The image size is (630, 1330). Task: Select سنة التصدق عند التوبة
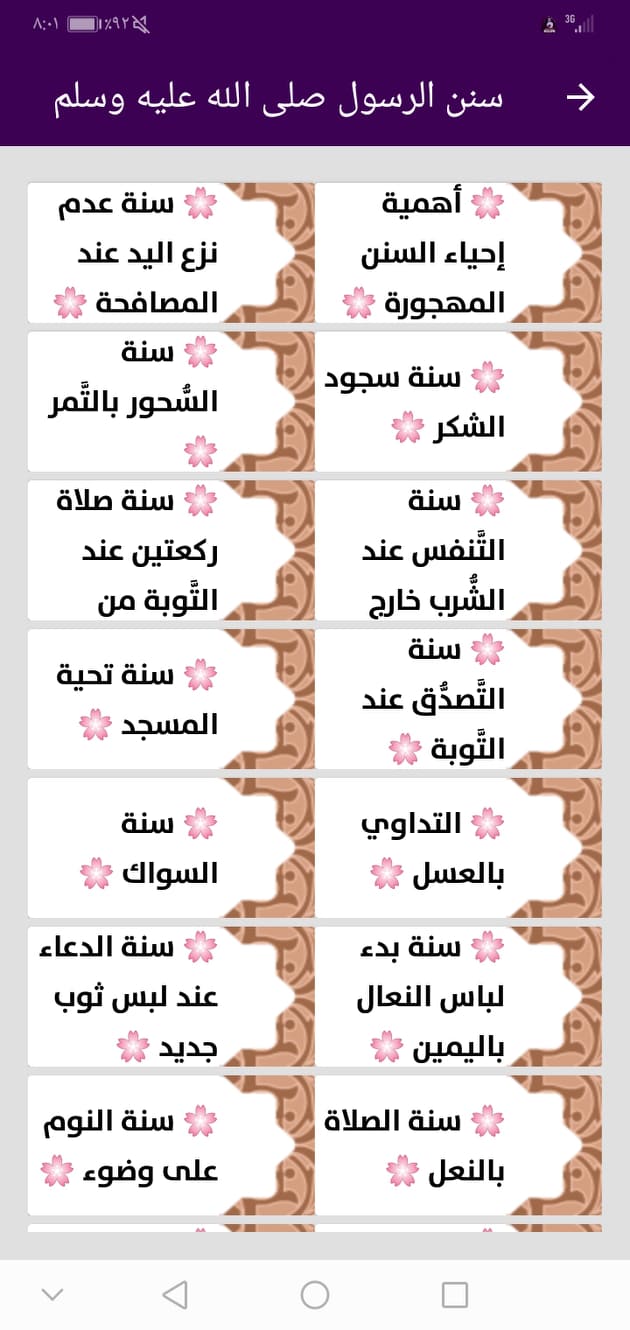pos(459,700)
